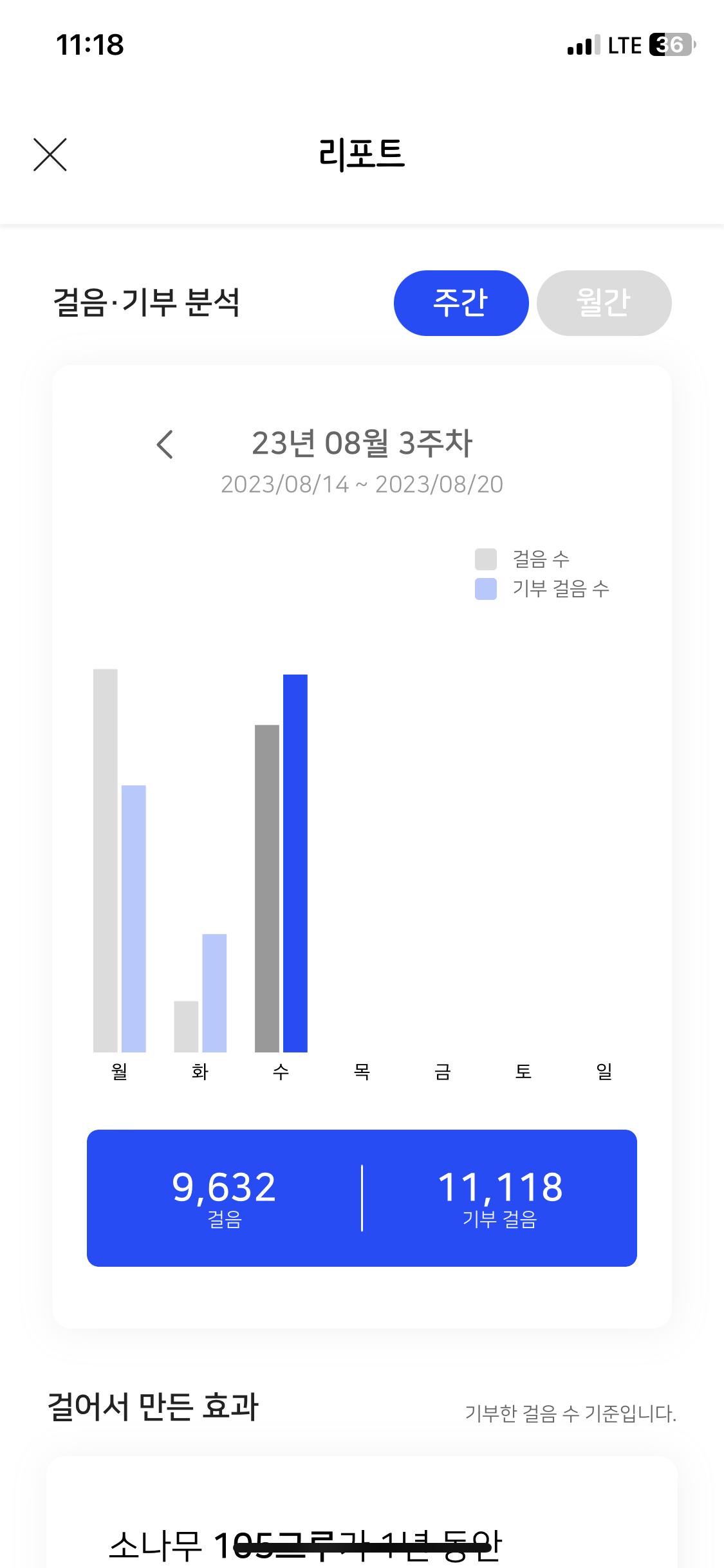Image resolution: width=724 pixels, height=1568 pixels.
Task: Select the 주간 weekly view
Action: [461, 303]
